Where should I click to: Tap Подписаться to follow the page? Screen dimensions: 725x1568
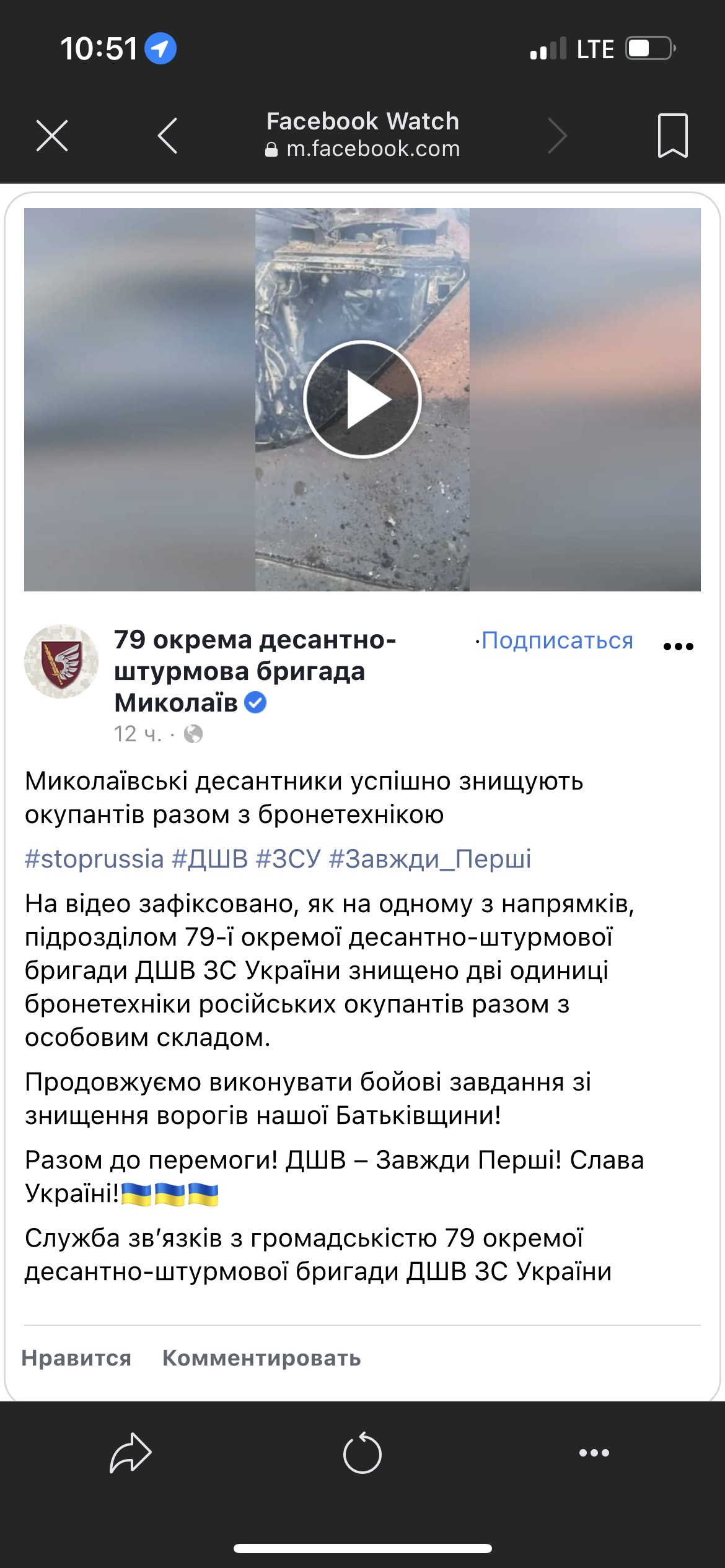556,640
